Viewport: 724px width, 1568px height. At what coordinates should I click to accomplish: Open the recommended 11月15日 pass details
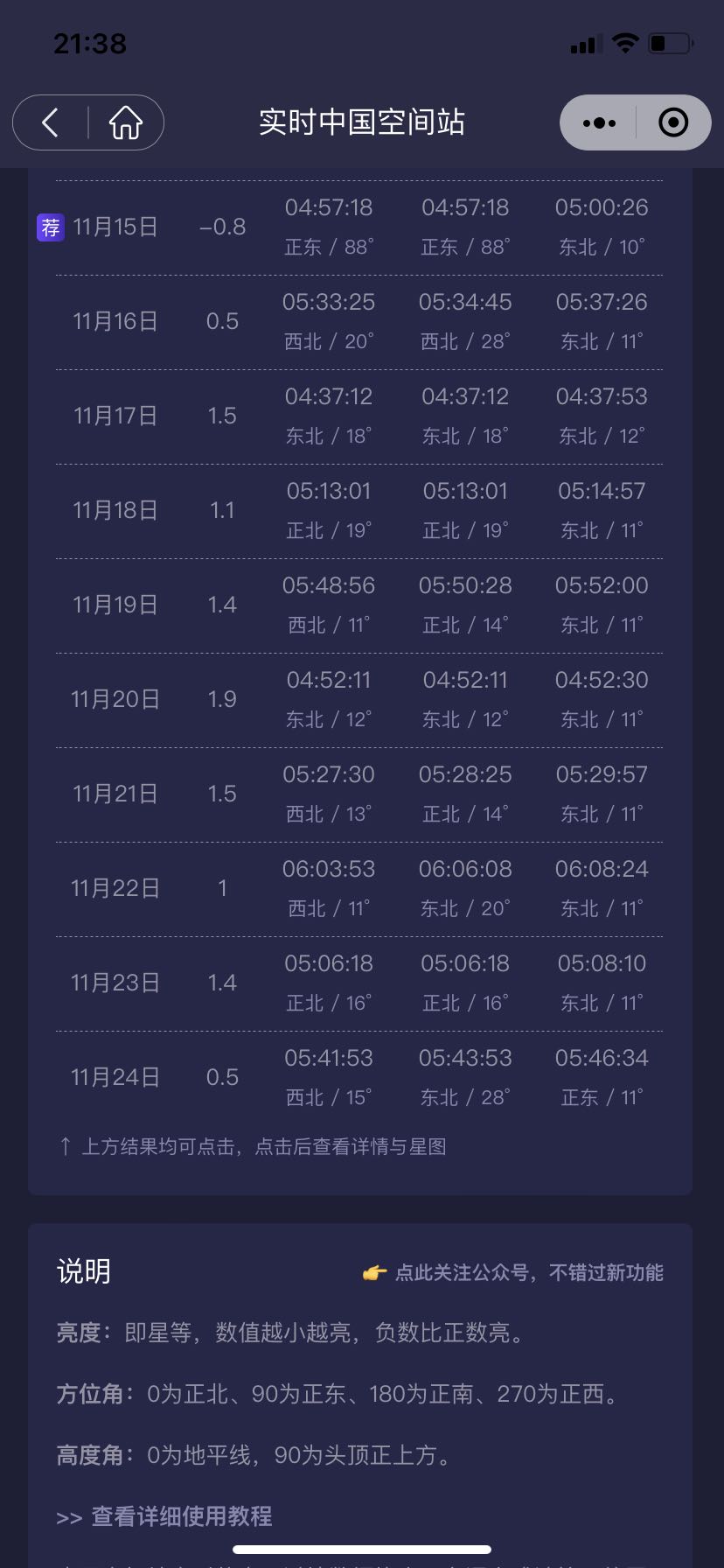pyautogui.click(x=359, y=227)
